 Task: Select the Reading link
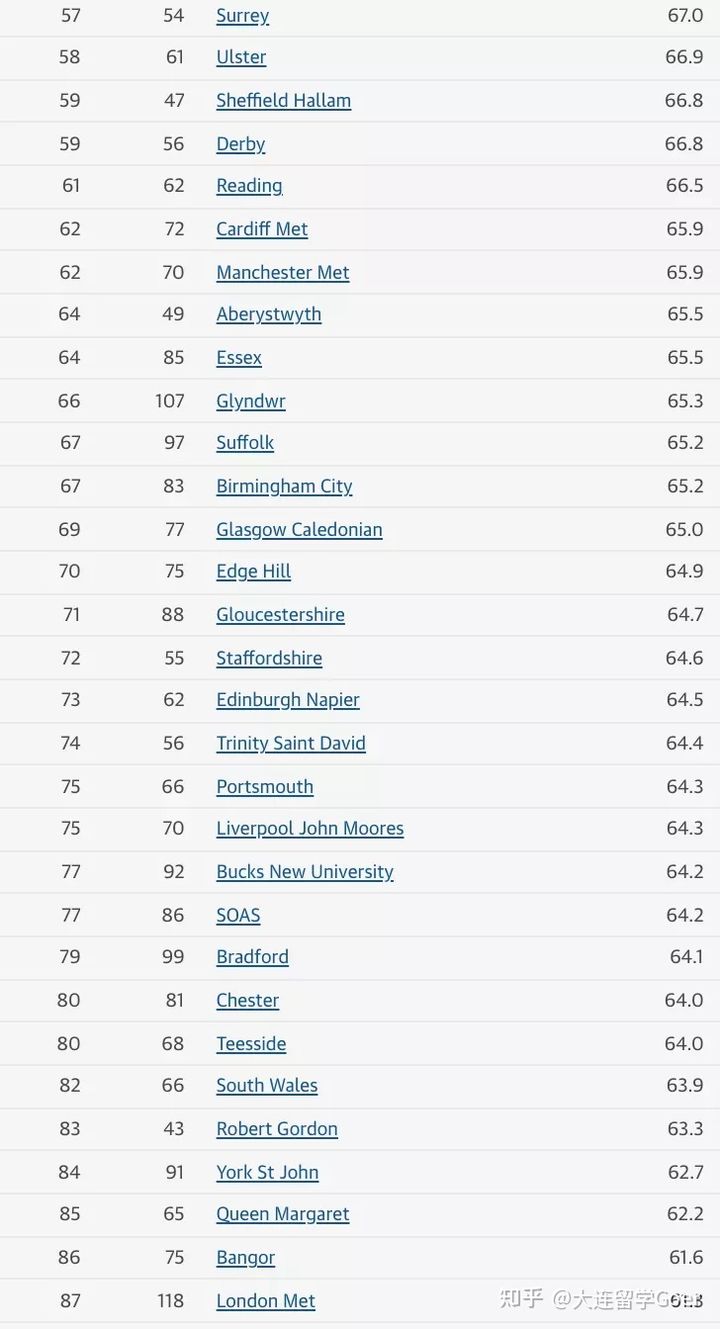click(249, 186)
